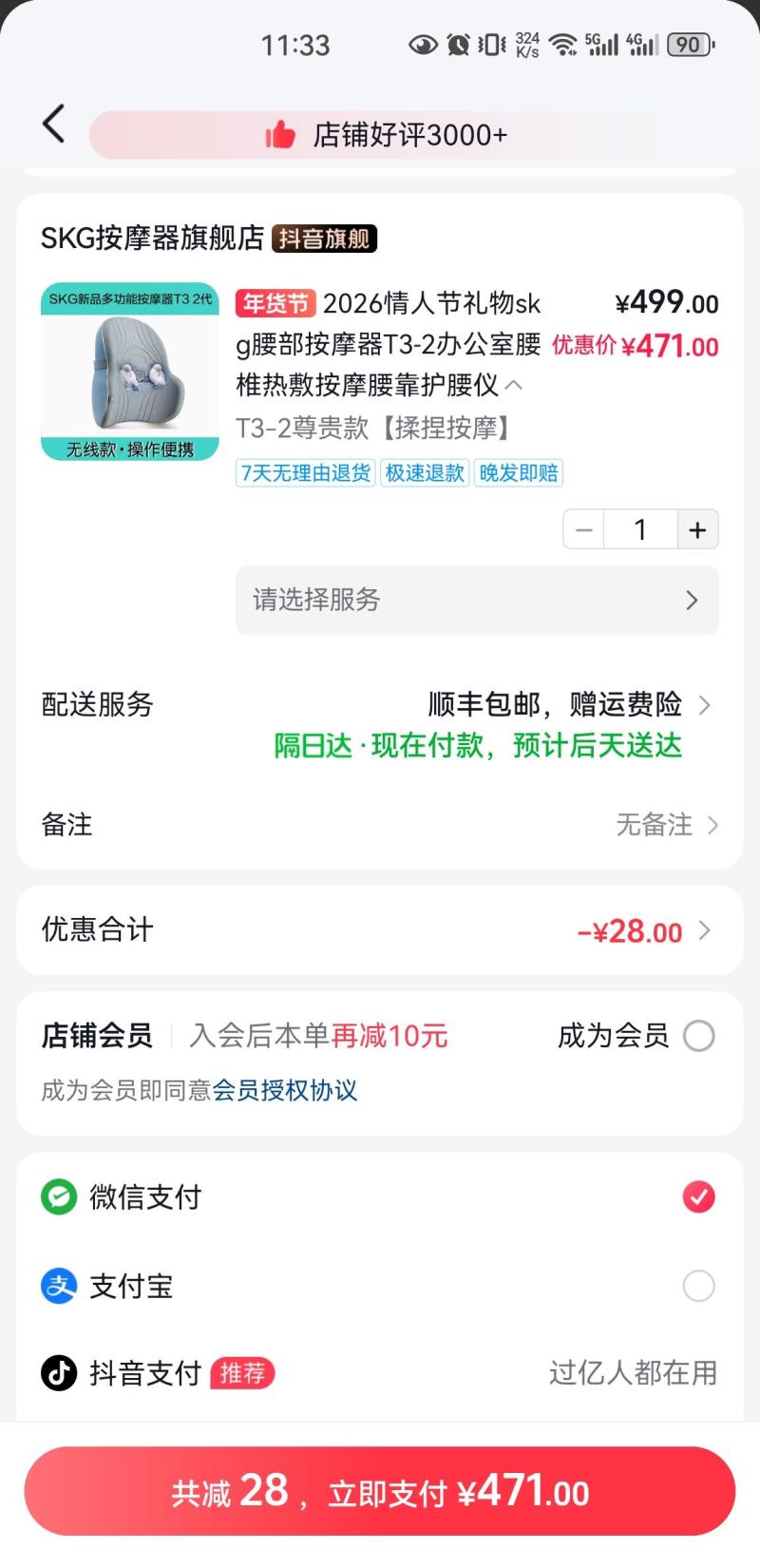The width and height of the screenshot is (760, 1568).
Task: Select 成为会员 radio button
Action: pos(698,1036)
